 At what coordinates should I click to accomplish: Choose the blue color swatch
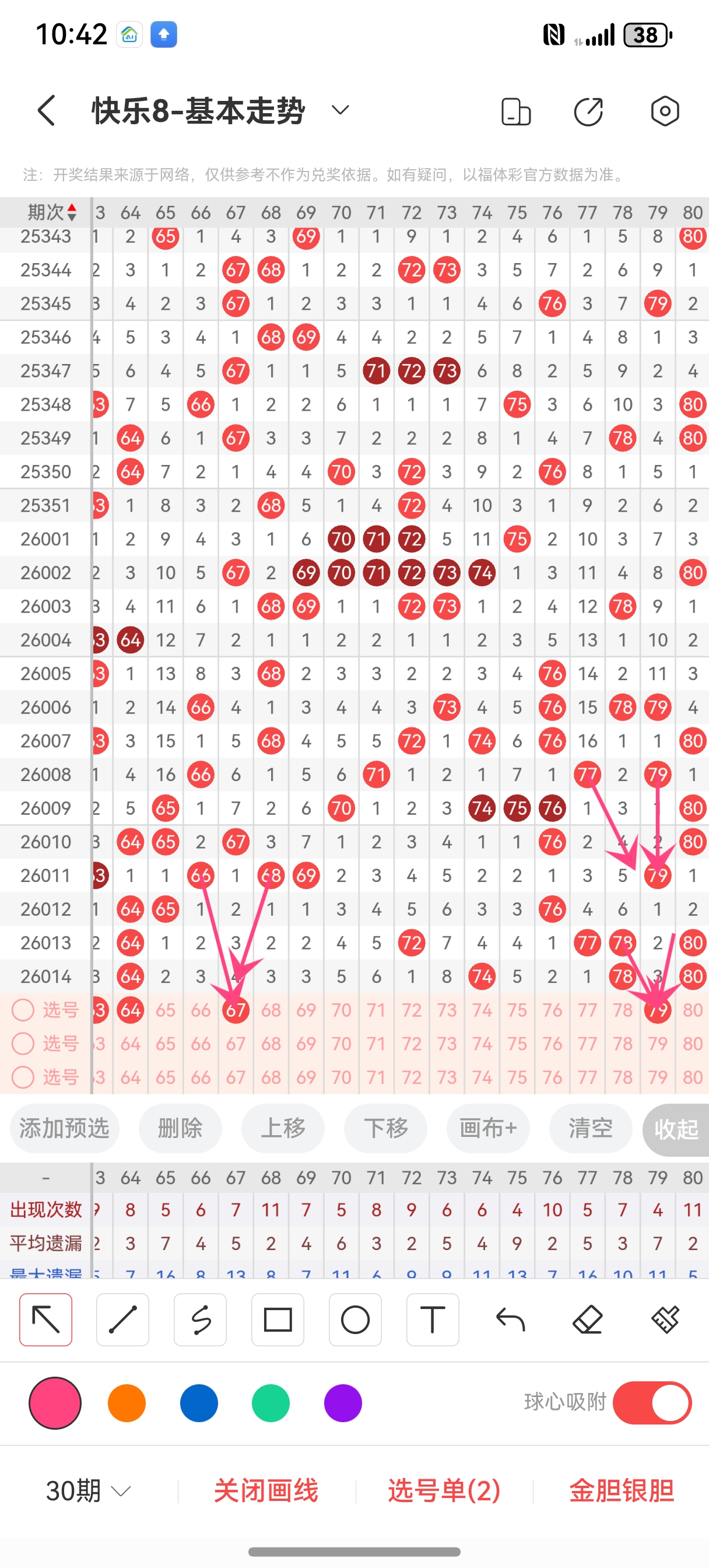click(198, 1402)
